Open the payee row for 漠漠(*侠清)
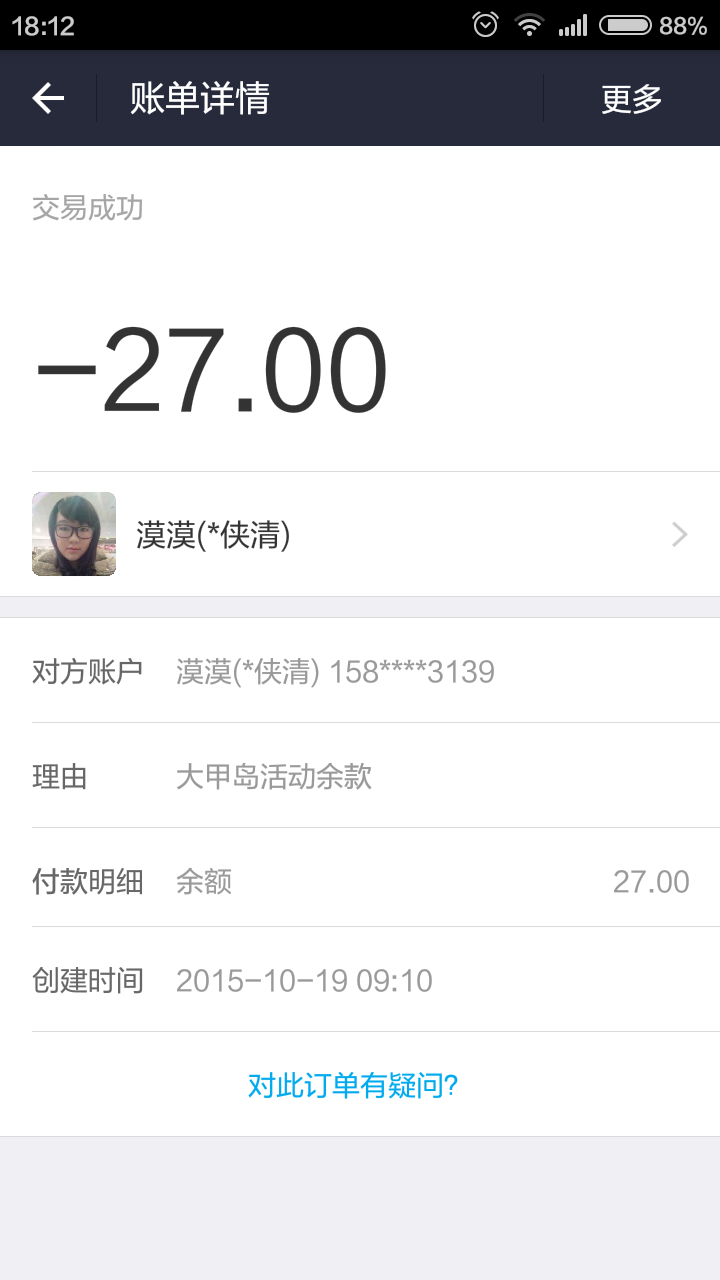 pos(360,534)
